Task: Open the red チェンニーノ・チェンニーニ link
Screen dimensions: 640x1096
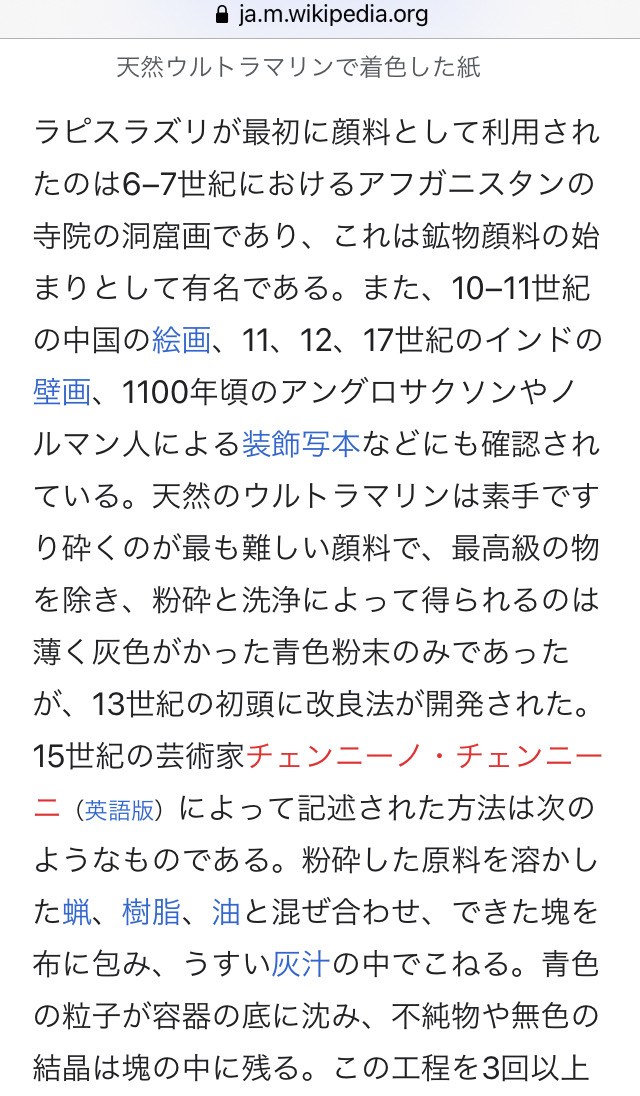Action: (423, 757)
